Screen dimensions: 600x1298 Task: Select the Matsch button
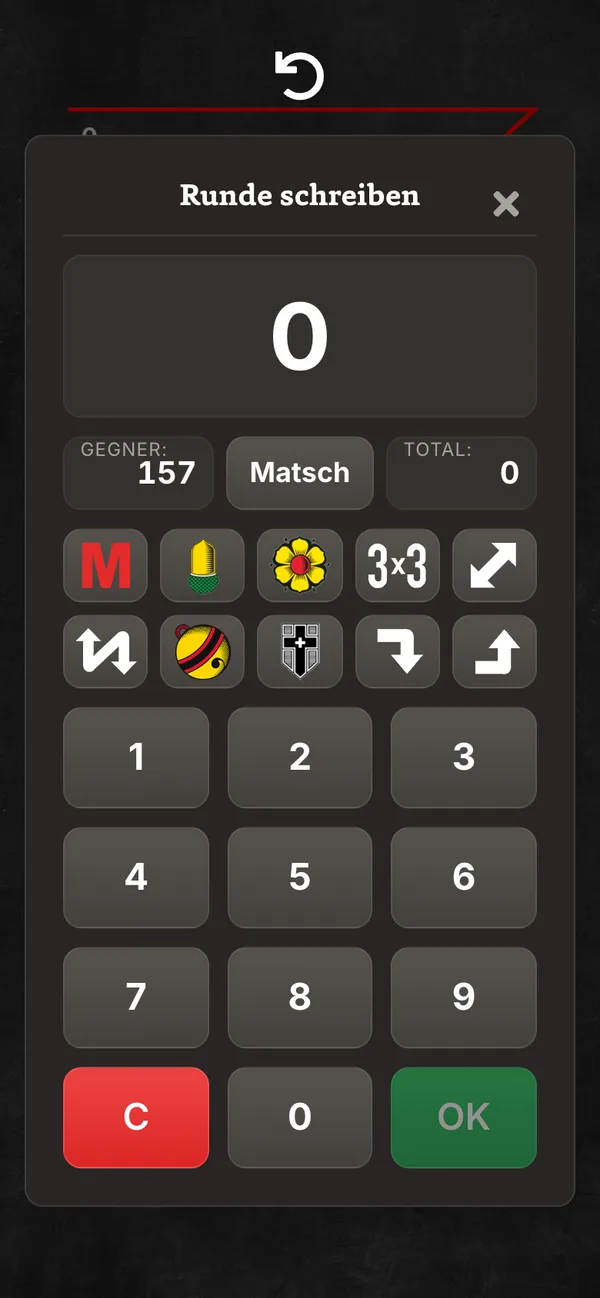pos(300,473)
